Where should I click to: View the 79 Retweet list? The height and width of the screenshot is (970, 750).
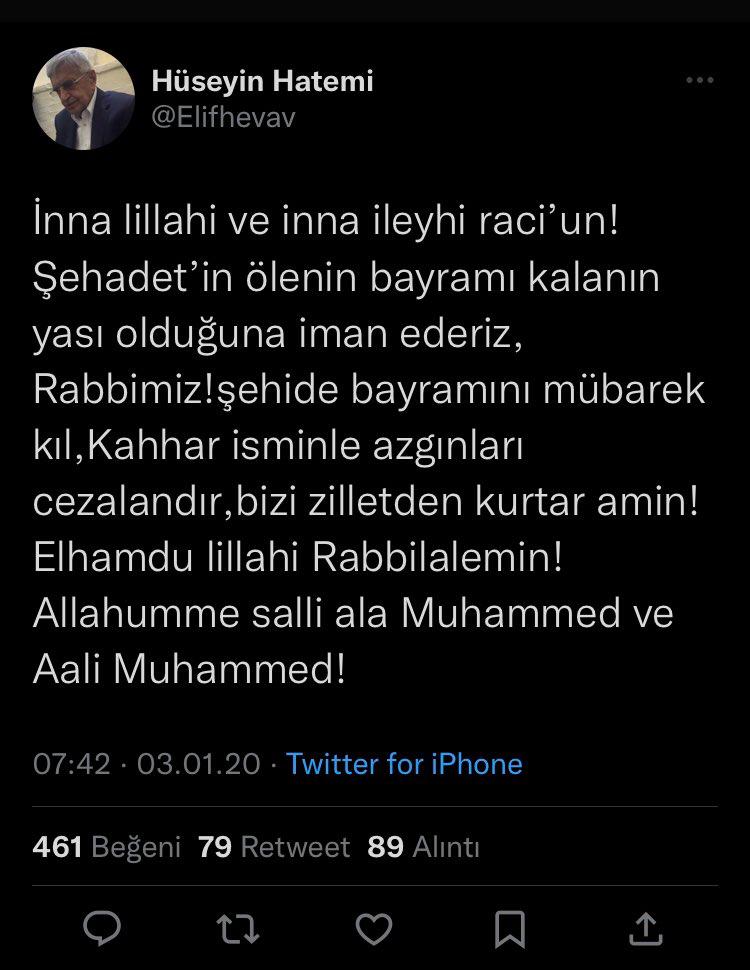tap(274, 847)
